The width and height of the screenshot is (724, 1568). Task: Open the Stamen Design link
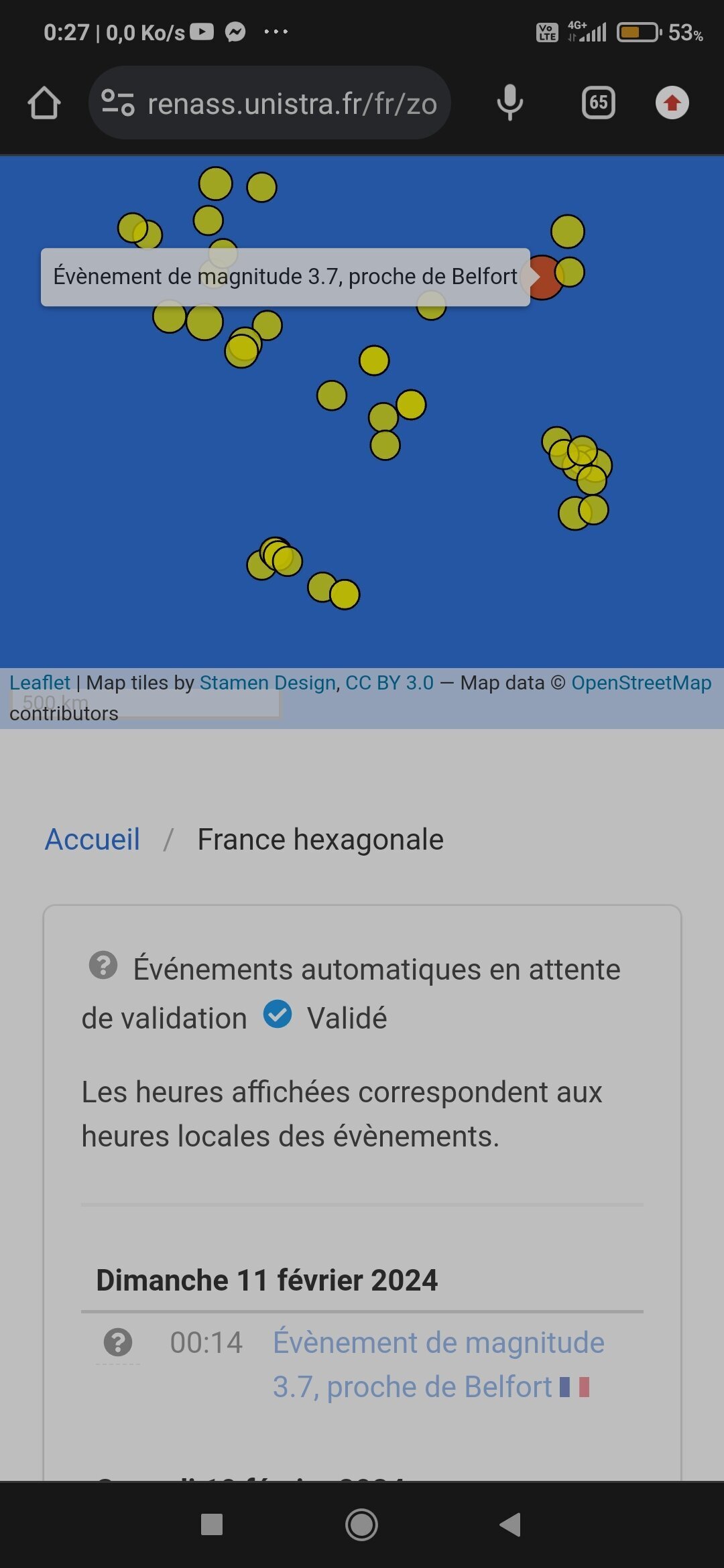pos(267,682)
